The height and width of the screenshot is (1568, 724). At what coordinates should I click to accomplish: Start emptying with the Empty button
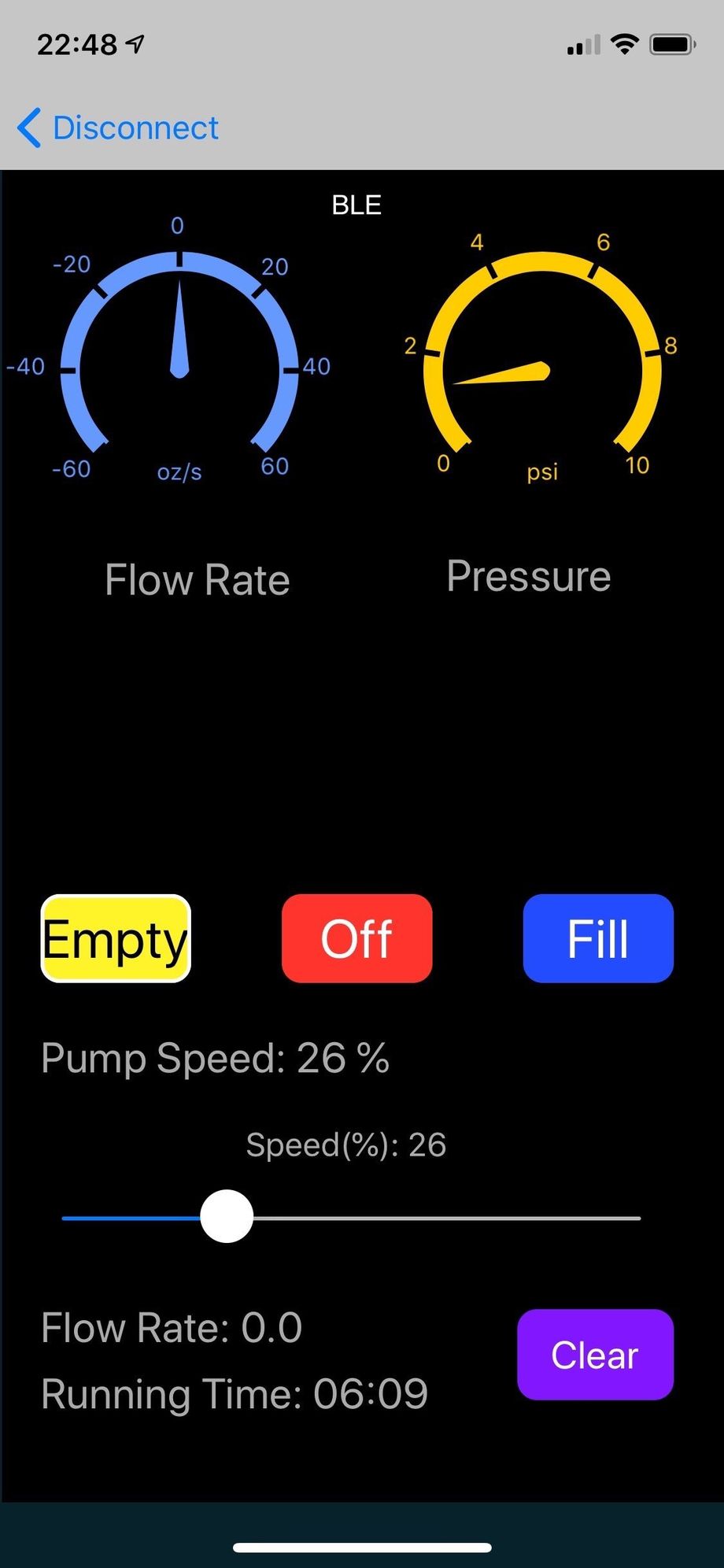click(116, 938)
